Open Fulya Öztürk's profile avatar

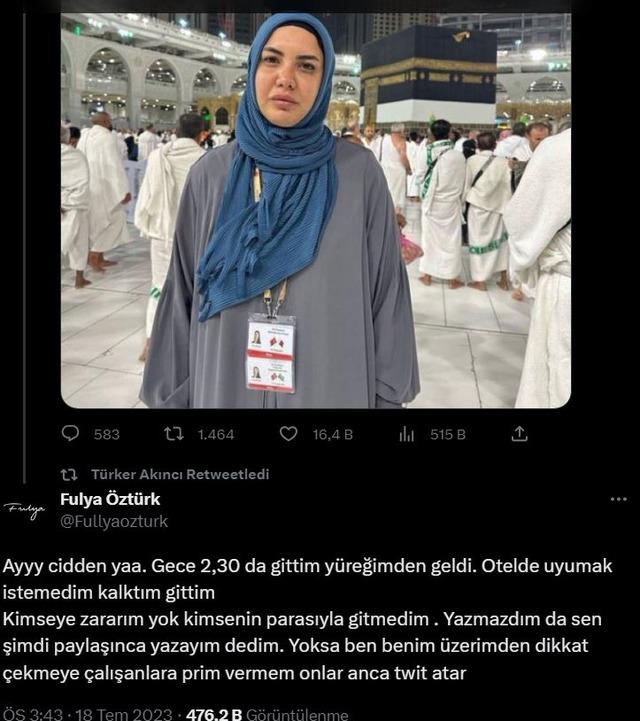[25, 509]
